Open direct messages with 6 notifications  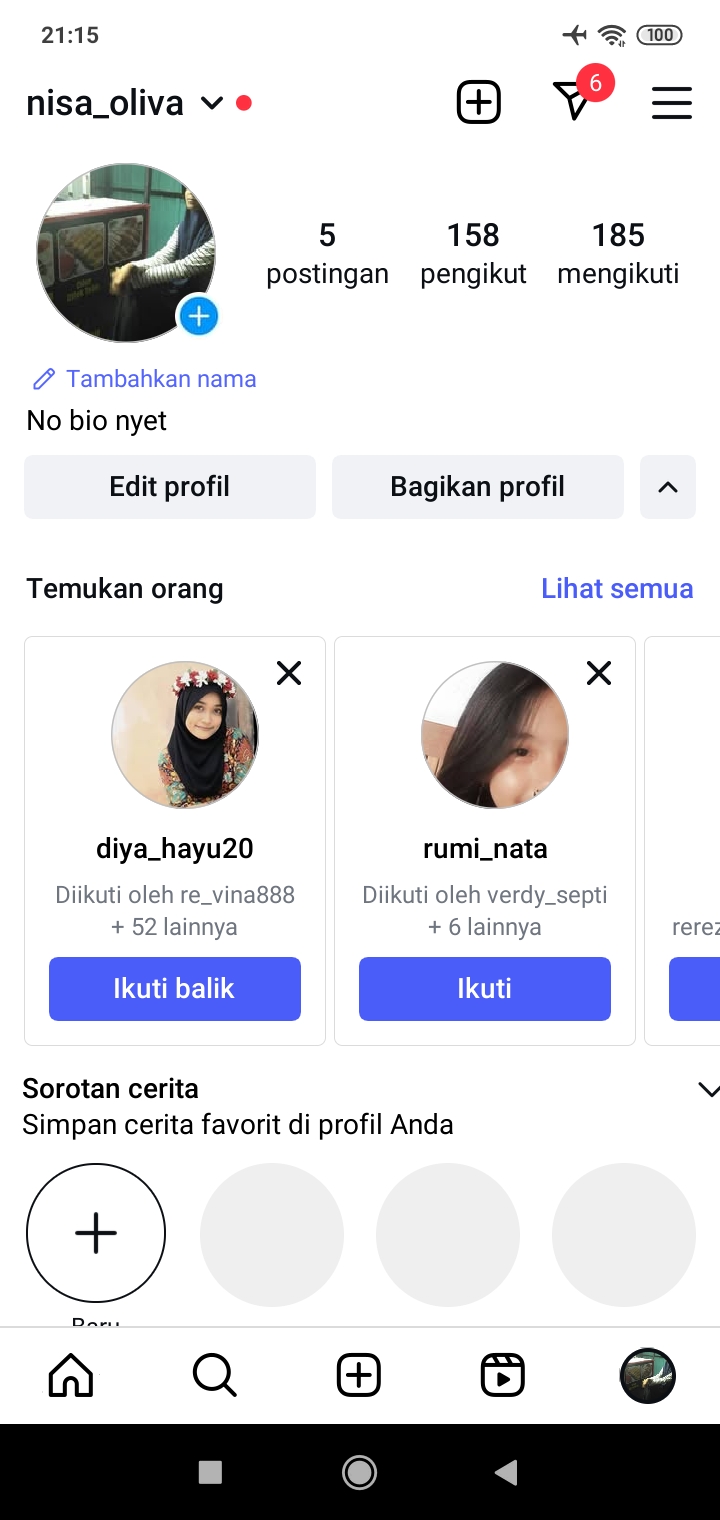[x=573, y=101]
